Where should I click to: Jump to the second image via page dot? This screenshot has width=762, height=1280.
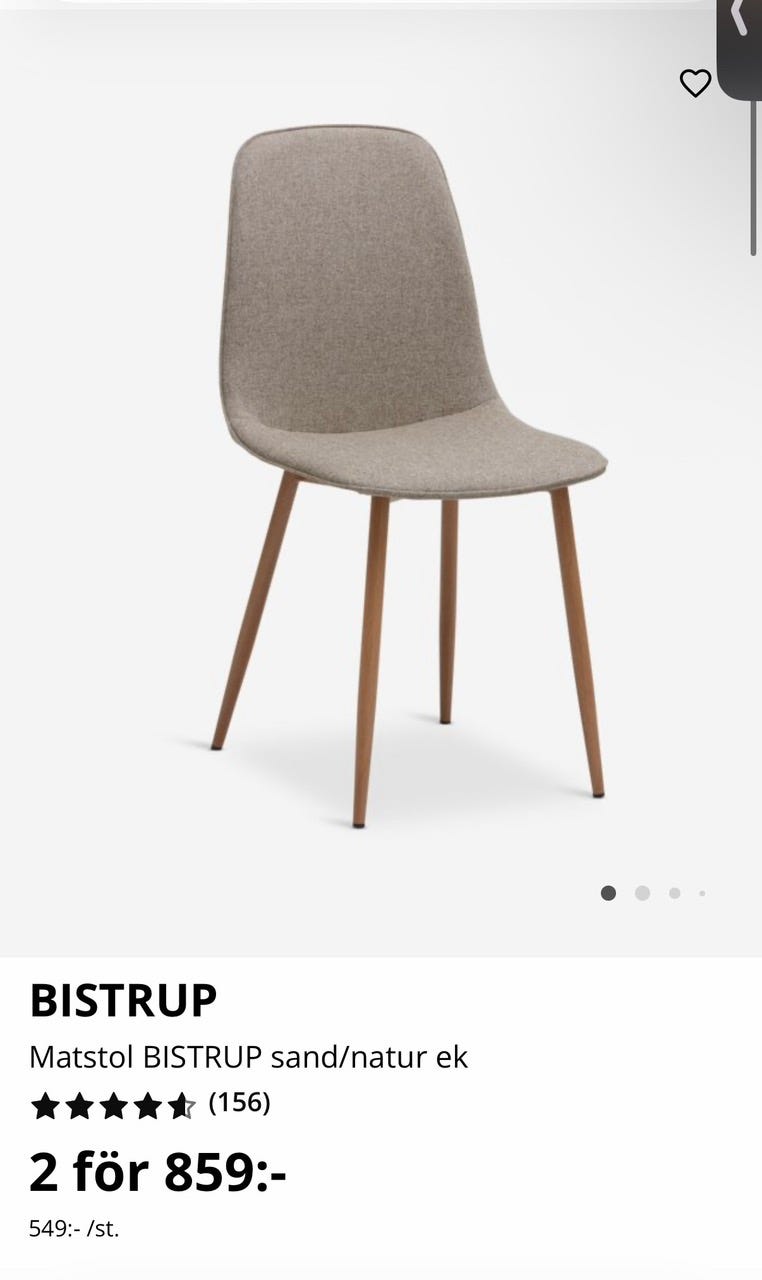pyautogui.click(x=642, y=893)
